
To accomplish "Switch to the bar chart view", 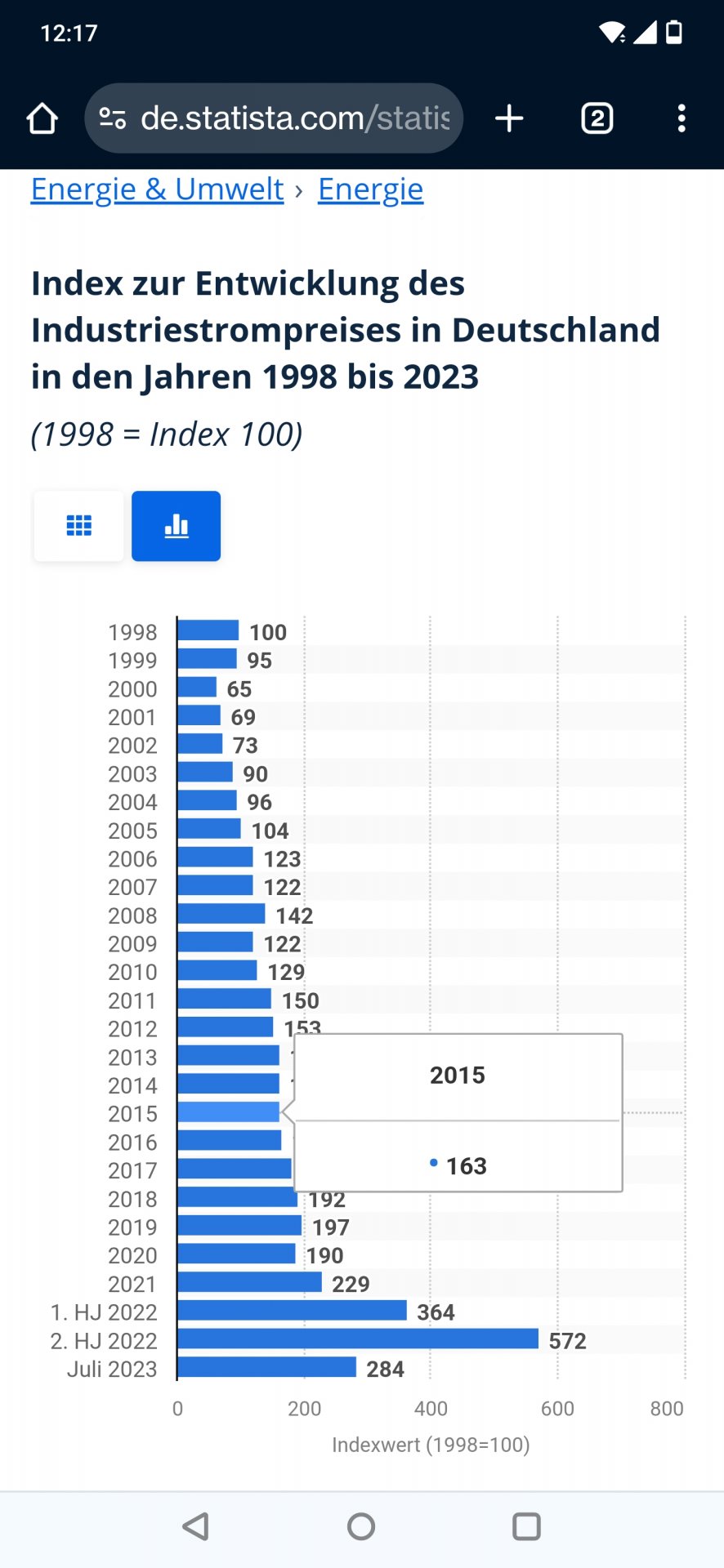I will tap(176, 526).
